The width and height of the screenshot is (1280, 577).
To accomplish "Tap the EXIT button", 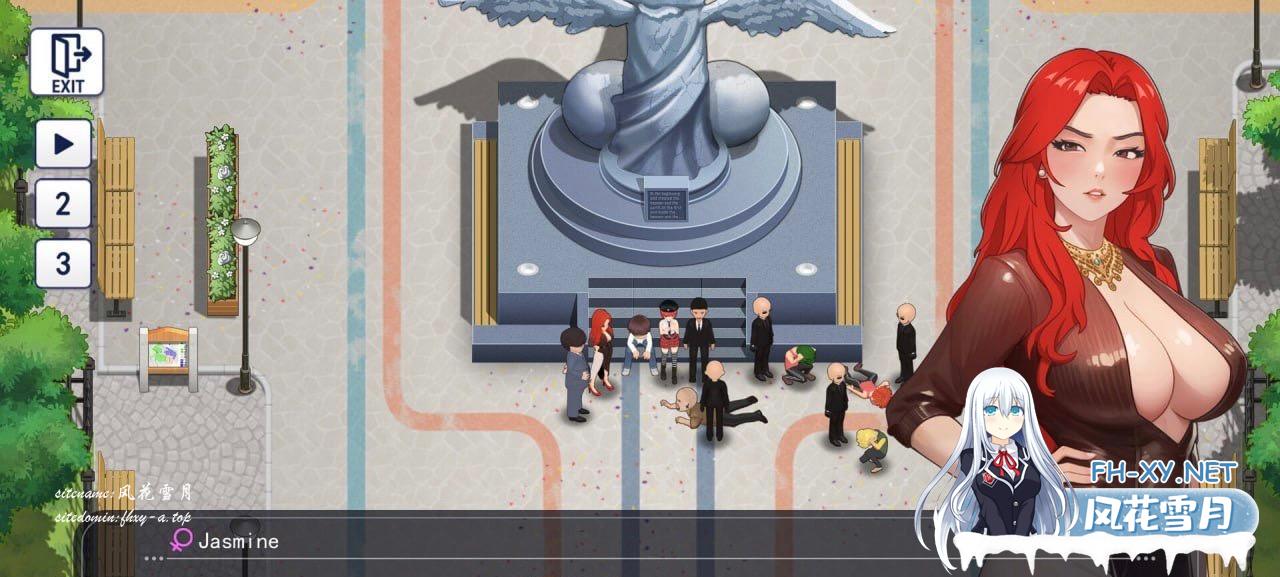I will pyautogui.click(x=66, y=62).
